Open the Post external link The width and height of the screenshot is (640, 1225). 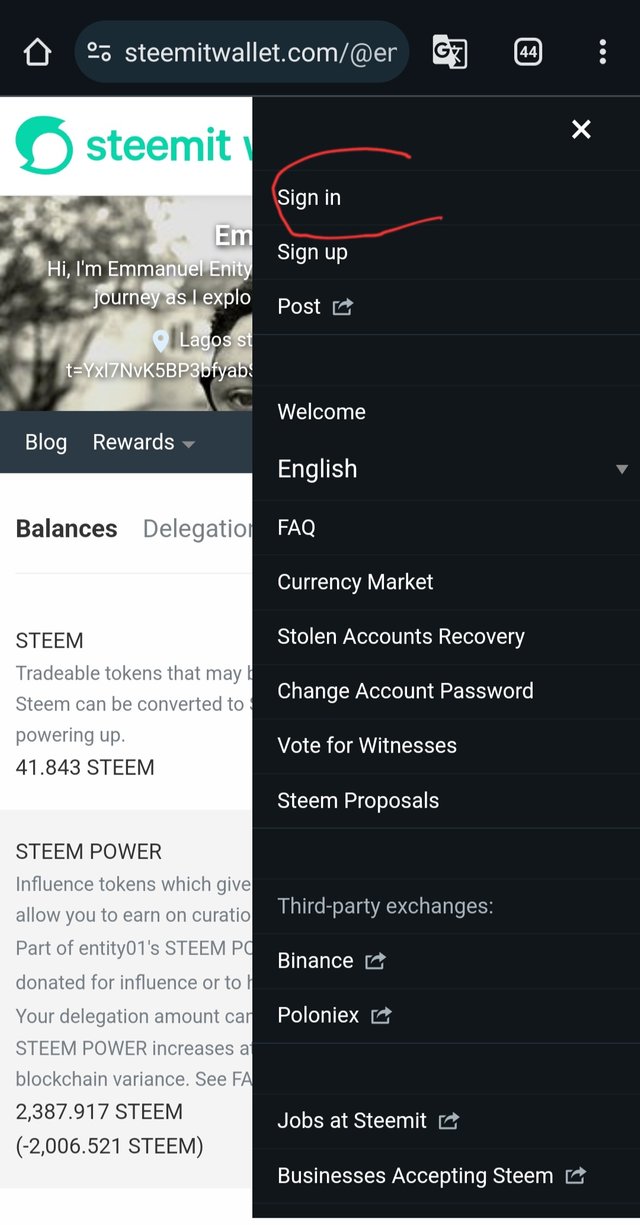click(314, 307)
